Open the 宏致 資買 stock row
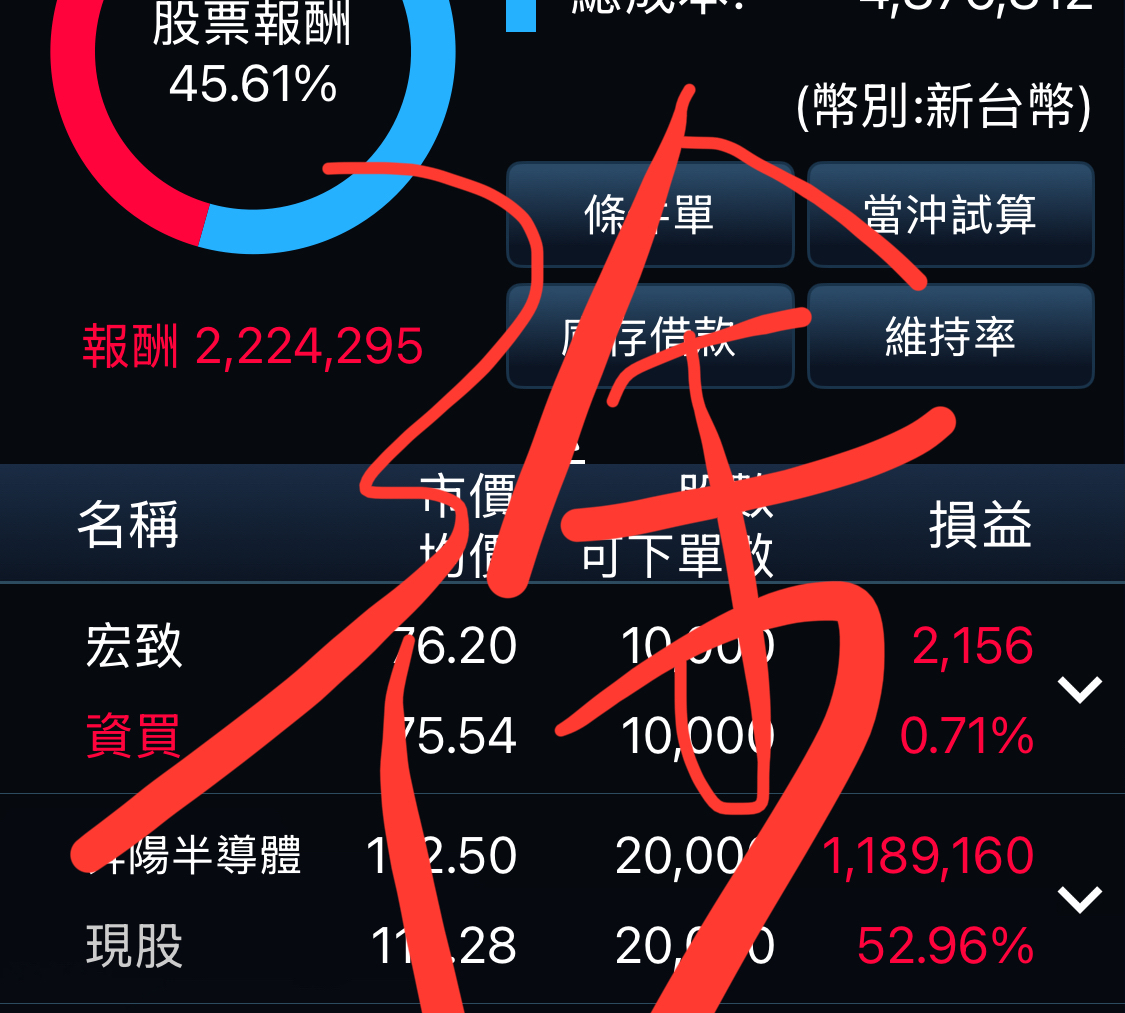 (x=562, y=689)
